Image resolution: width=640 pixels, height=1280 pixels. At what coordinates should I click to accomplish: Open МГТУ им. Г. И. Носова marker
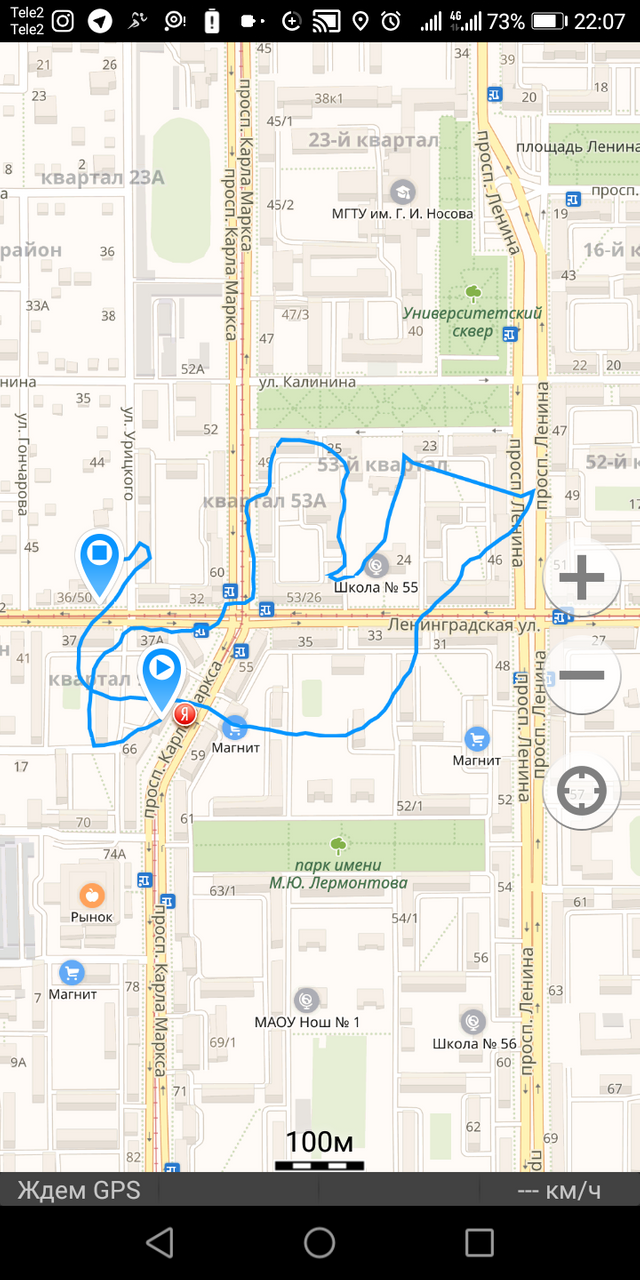pyautogui.click(x=403, y=191)
